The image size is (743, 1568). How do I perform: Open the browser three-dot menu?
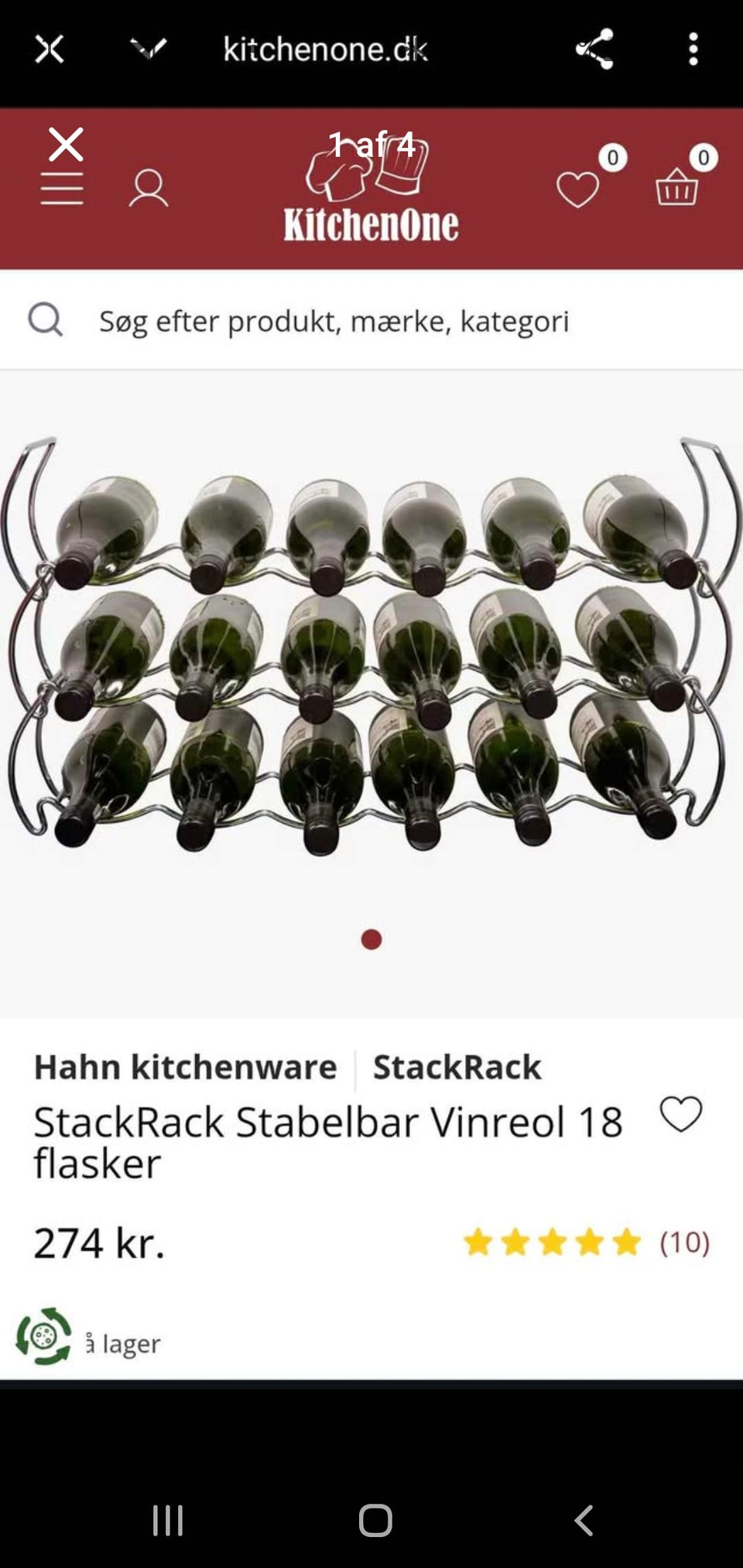pyautogui.click(x=693, y=48)
